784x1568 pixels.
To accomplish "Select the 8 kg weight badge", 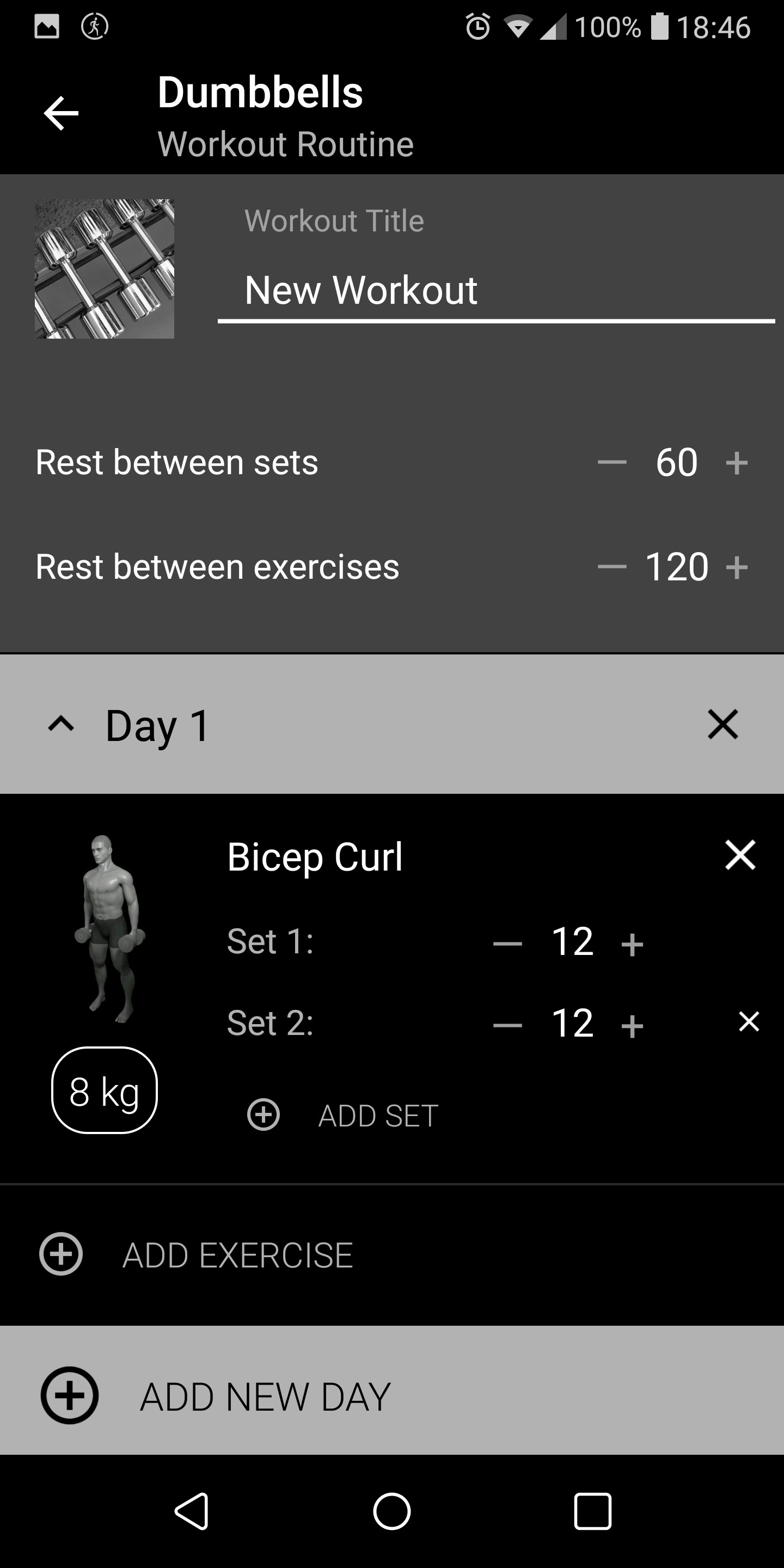I will [103, 1089].
